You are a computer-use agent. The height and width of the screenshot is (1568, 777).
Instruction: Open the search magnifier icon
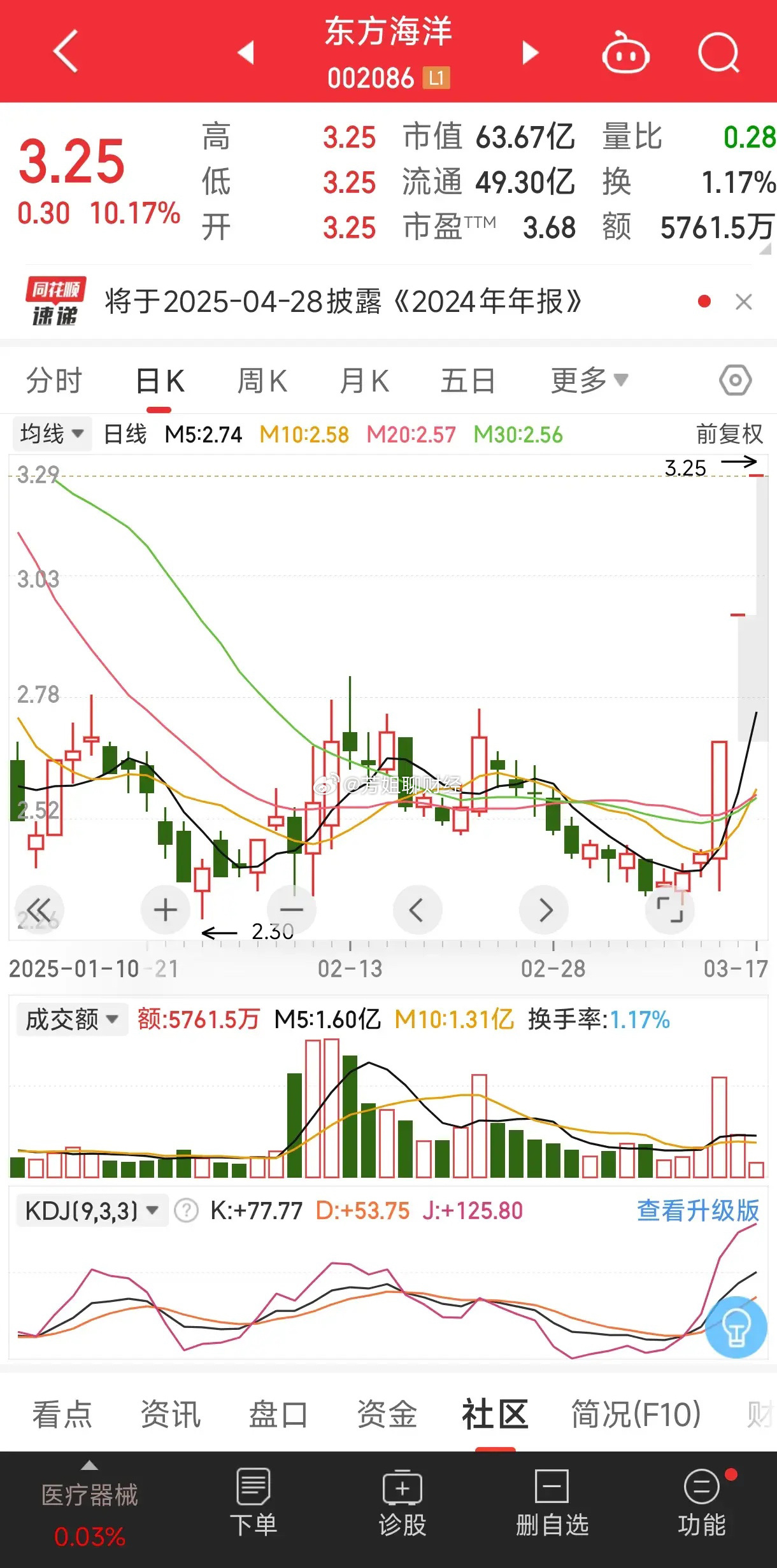(x=718, y=53)
